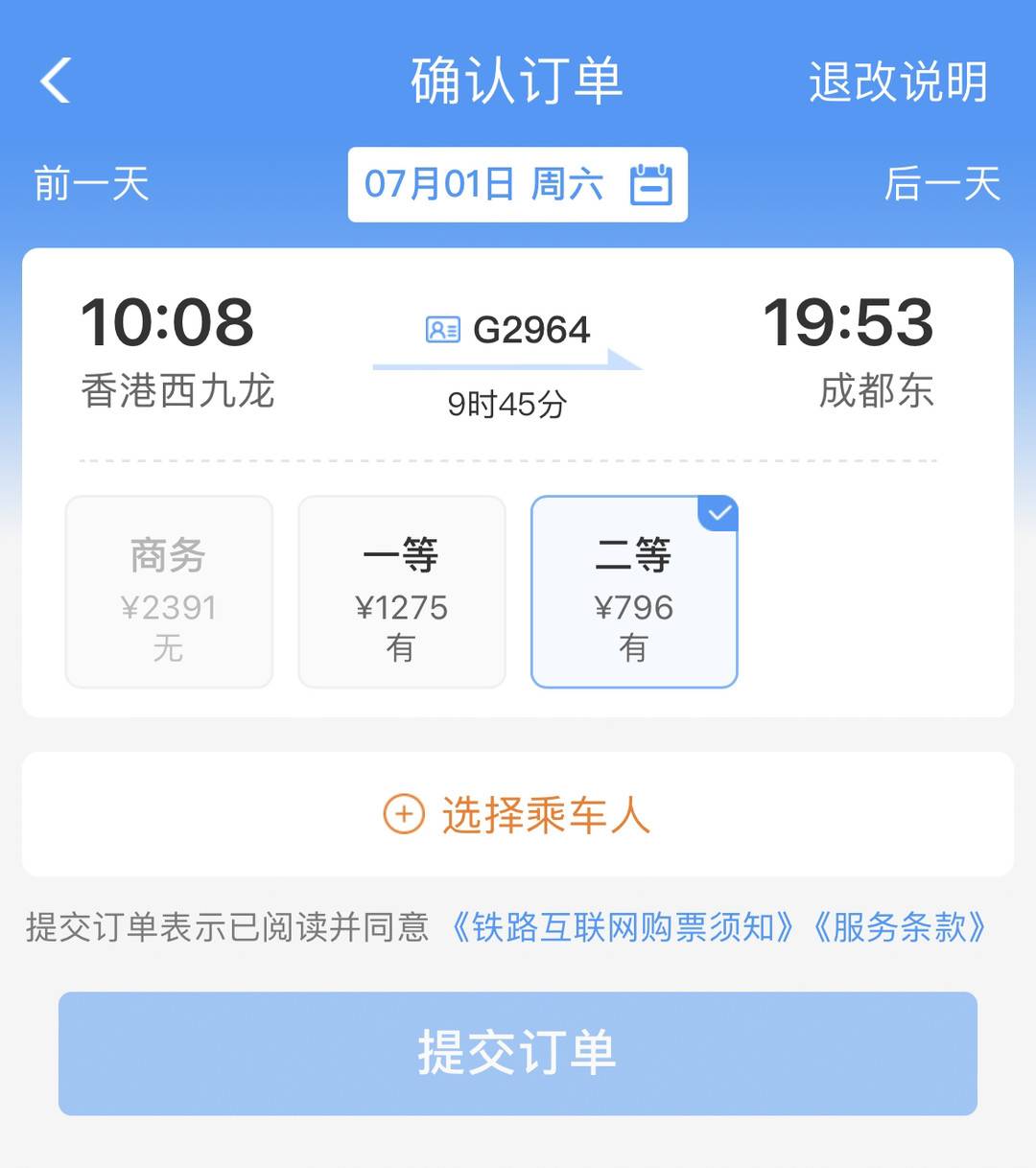Submit the order with 提交订单

(518, 1053)
